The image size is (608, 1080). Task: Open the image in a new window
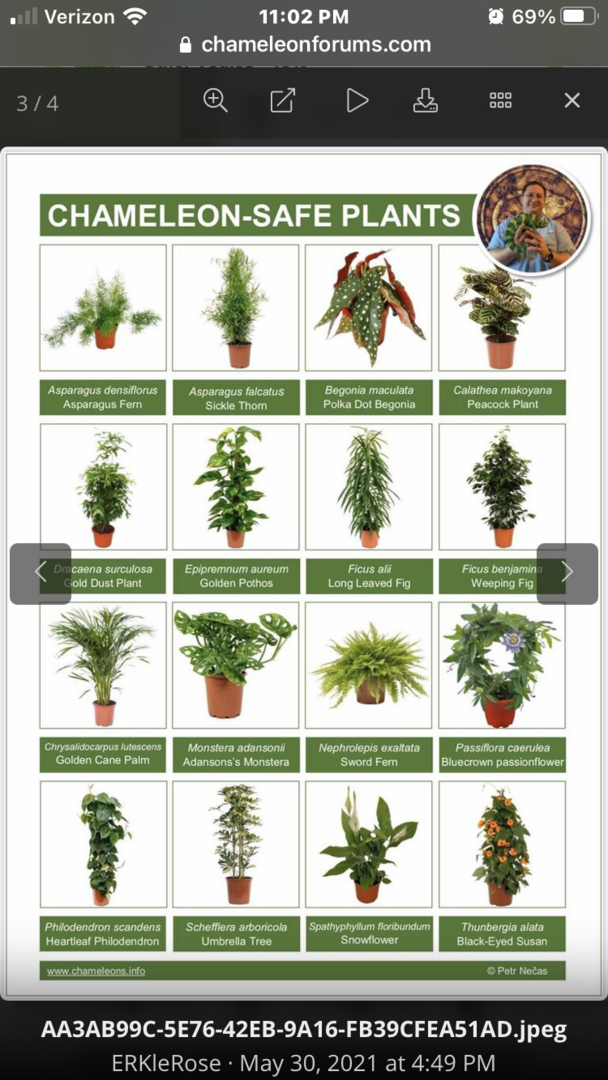click(283, 100)
